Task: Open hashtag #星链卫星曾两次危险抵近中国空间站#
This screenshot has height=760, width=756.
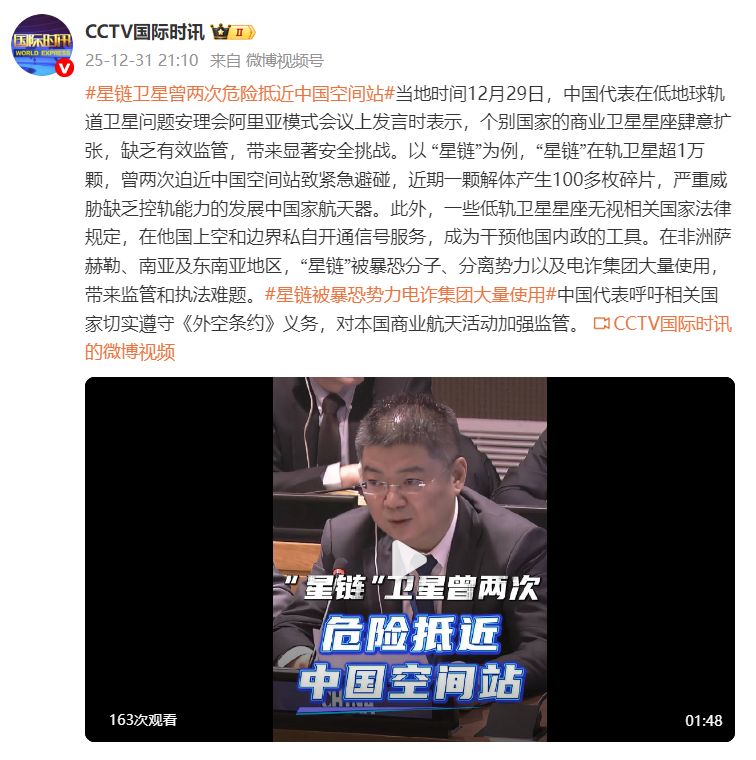Action: pyautogui.click(x=240, y=94)
